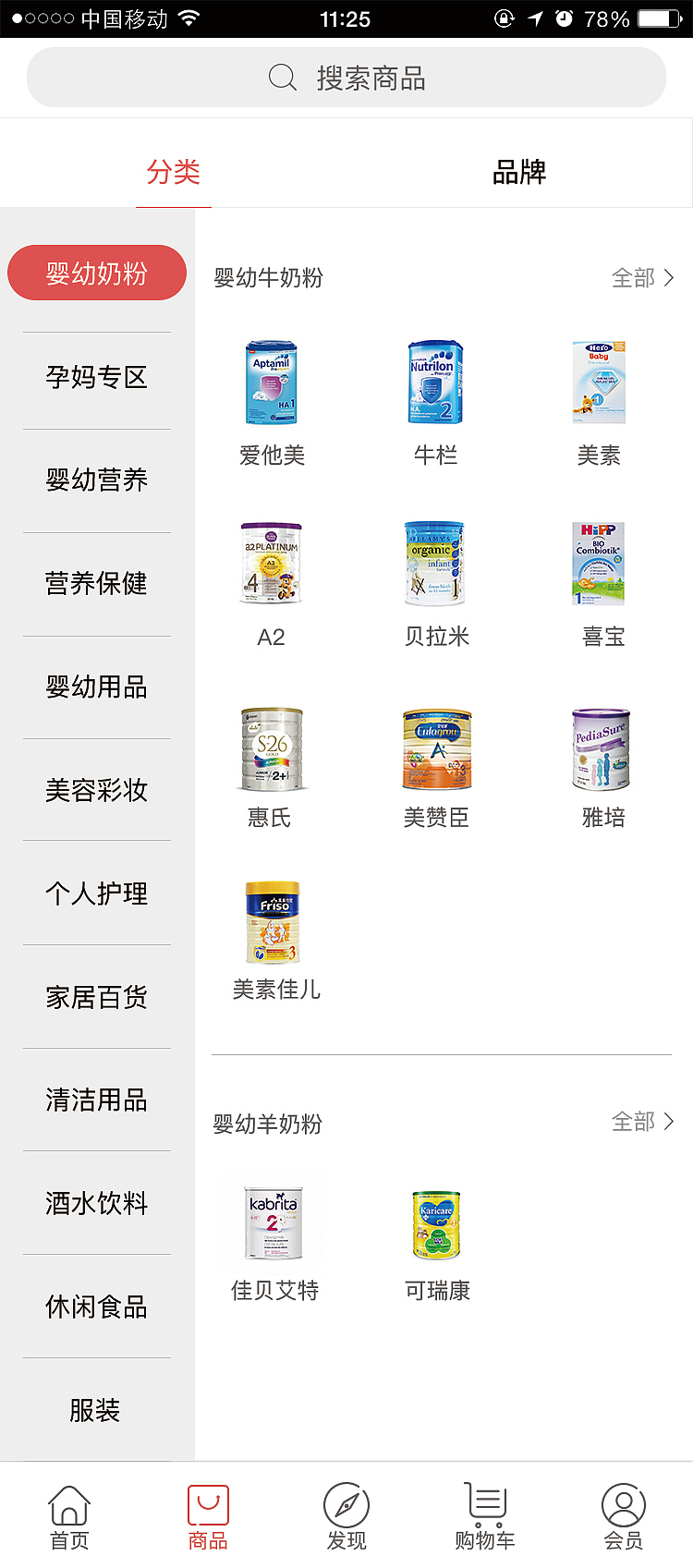Select 孕妈专区 category in sidebar
This screenshot has height=1568, width=693.
point(96,376)
